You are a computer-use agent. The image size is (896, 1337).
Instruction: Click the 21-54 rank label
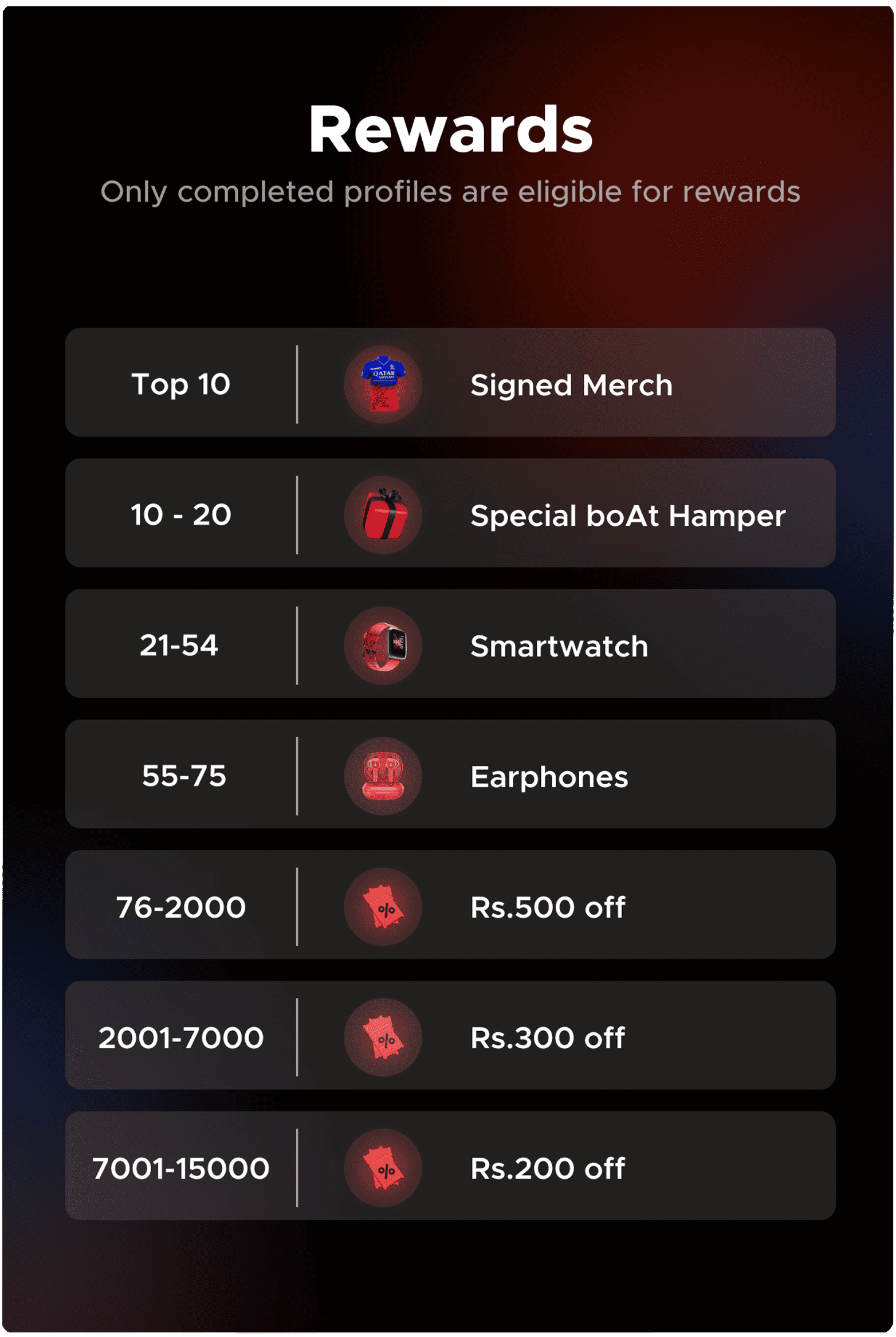[x=179, y=646]
